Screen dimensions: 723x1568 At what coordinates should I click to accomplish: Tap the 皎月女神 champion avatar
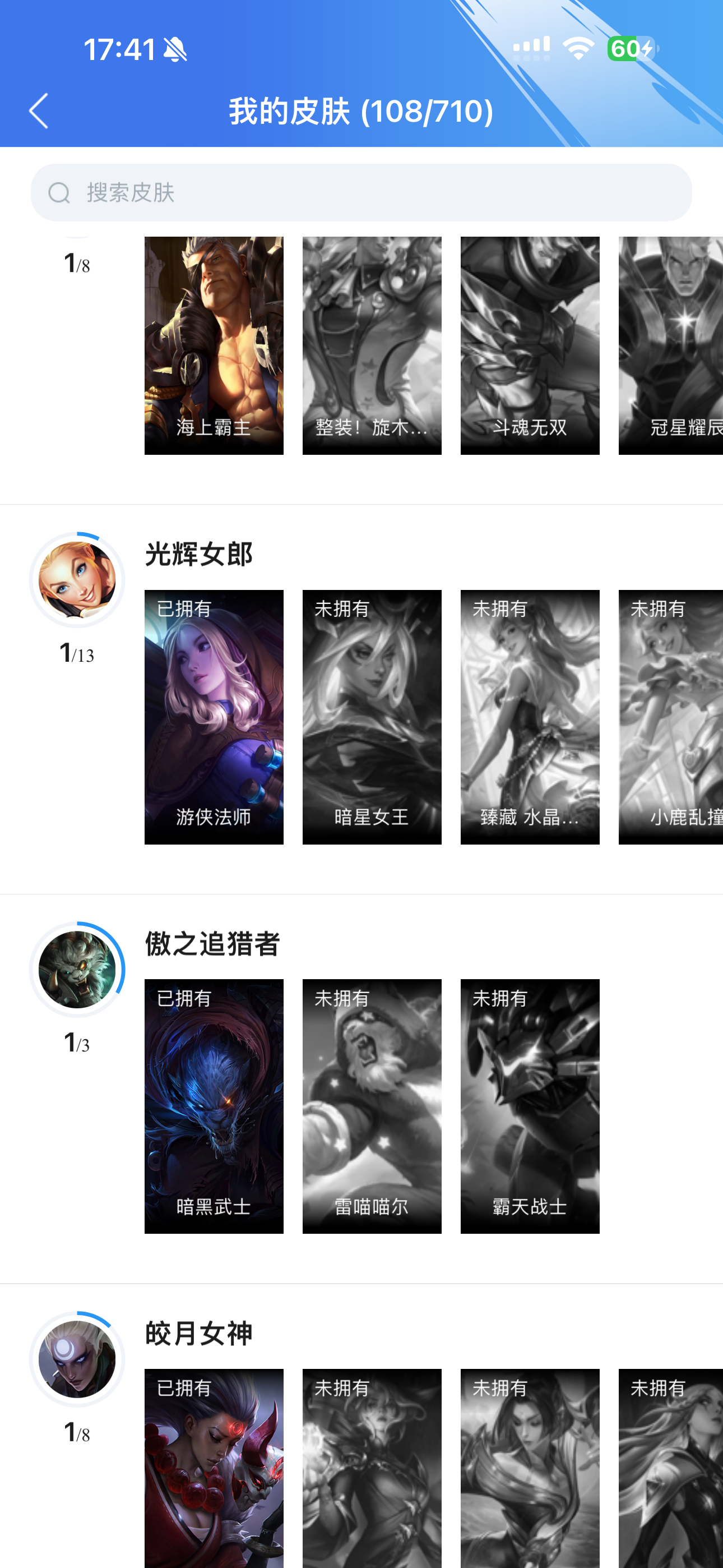coord(77,1359)
